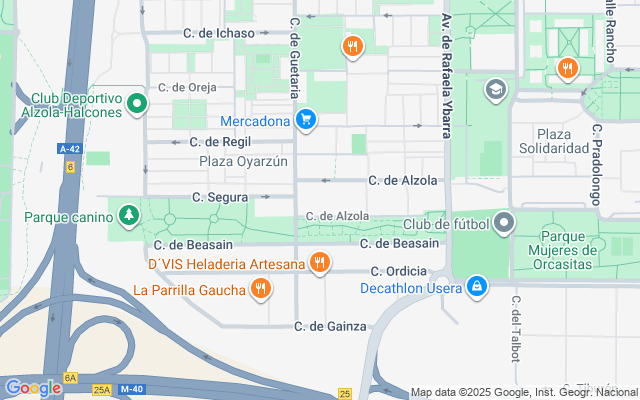
Task: Open the Decathlon Usera shopping pin
Action: (x=477, y=288)
